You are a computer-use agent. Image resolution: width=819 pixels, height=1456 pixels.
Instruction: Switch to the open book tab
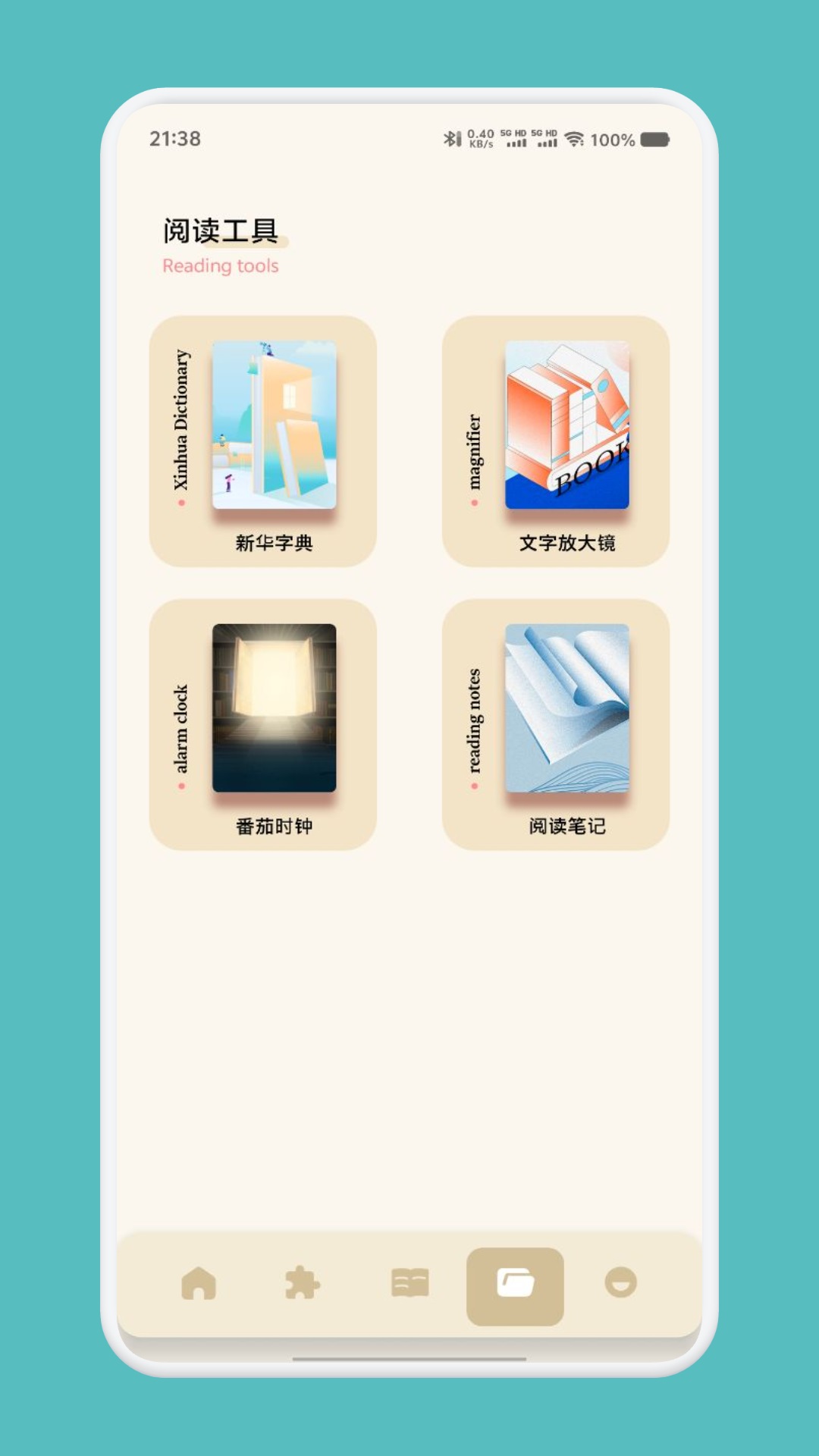tap(409, 1284)
